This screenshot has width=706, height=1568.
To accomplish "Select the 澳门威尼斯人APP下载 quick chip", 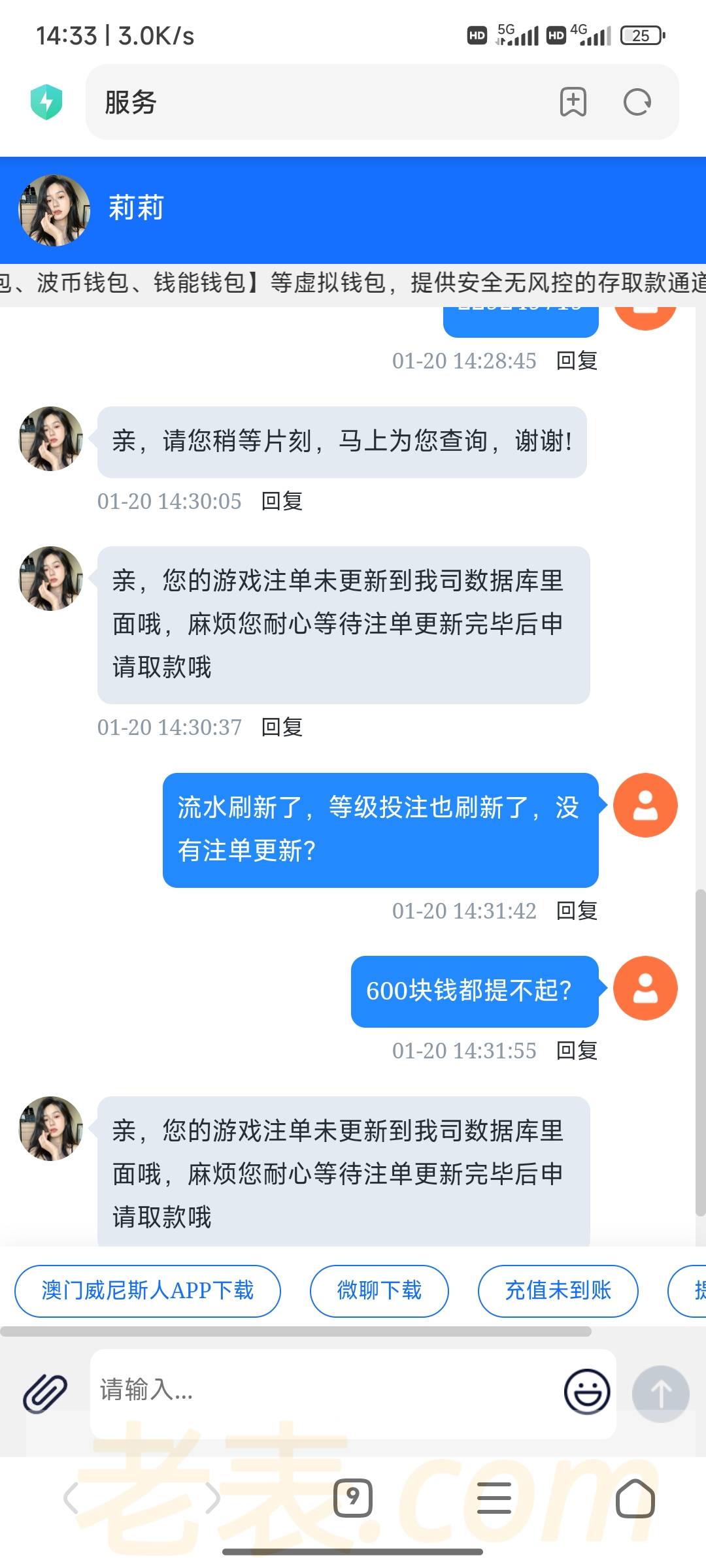I will [x=148, y=1291].
